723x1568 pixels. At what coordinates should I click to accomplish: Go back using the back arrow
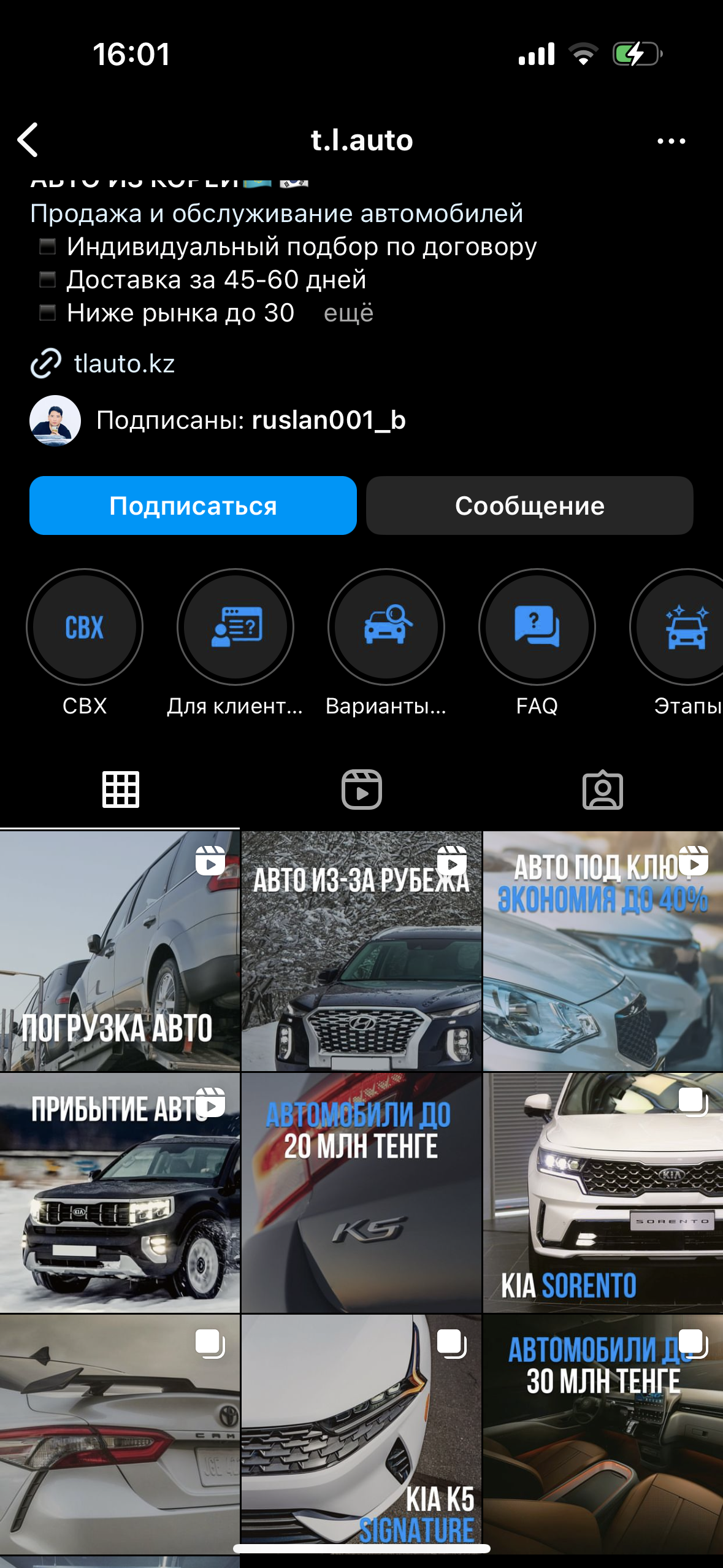click(x=28, y=140)
